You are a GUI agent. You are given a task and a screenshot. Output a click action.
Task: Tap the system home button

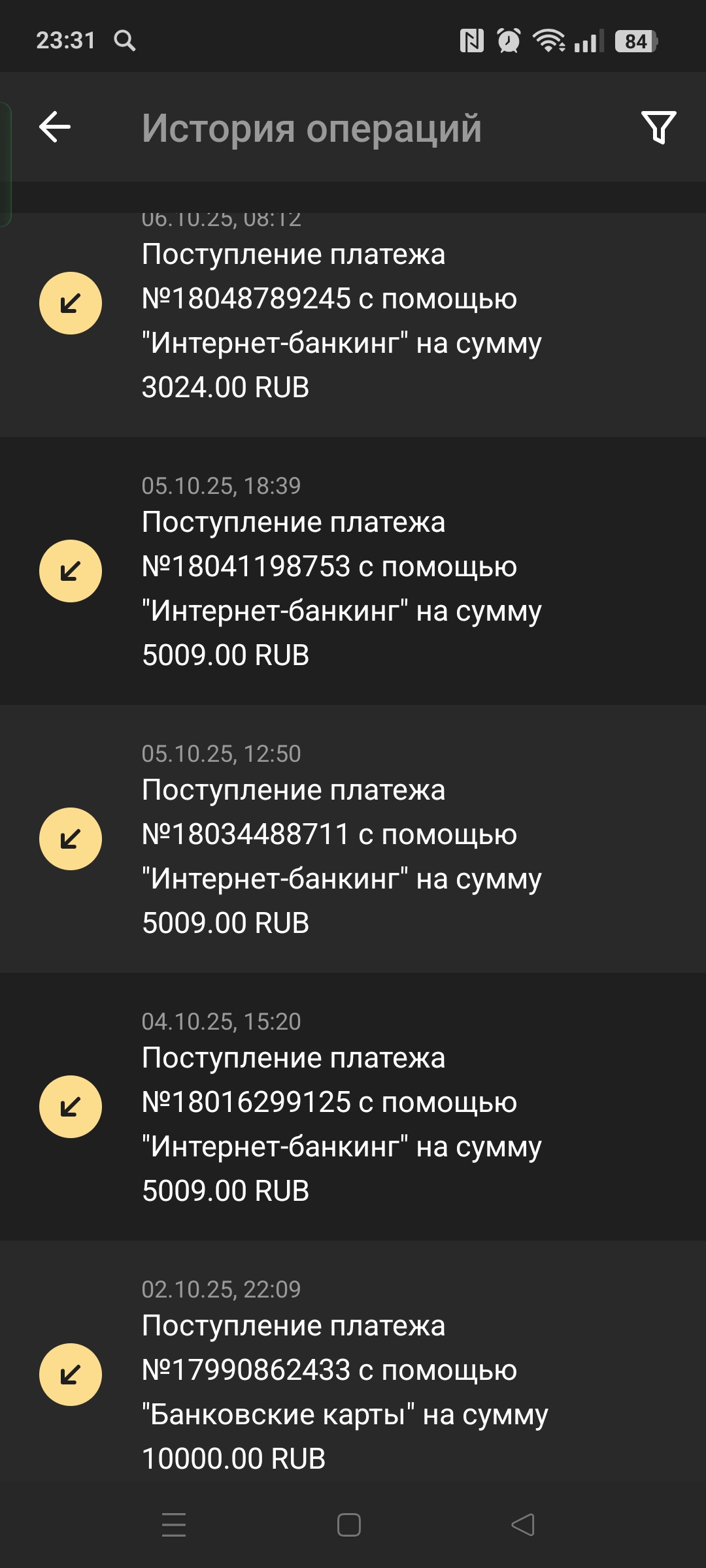point(348,1525)
